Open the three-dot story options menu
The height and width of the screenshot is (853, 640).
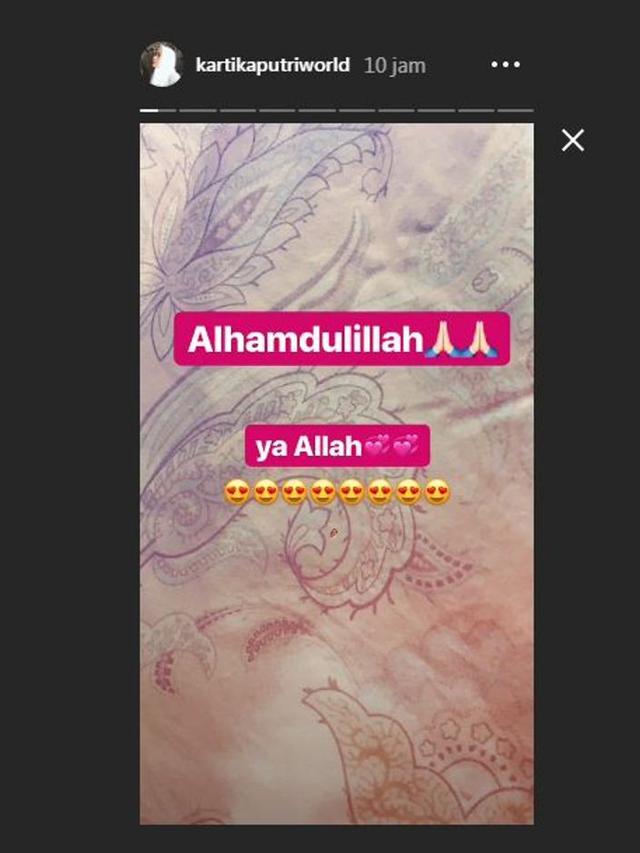point(507,65)
